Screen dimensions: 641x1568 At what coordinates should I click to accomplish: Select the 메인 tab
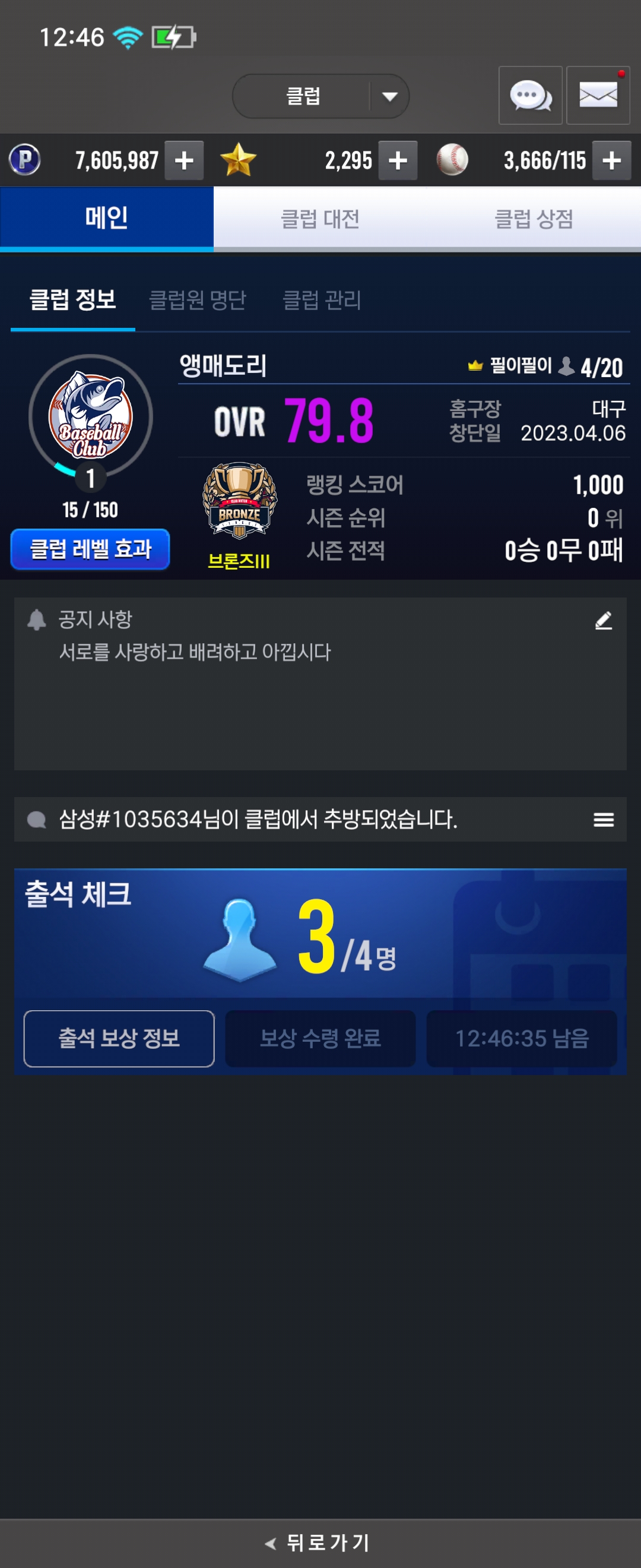(x=106, y=218)
